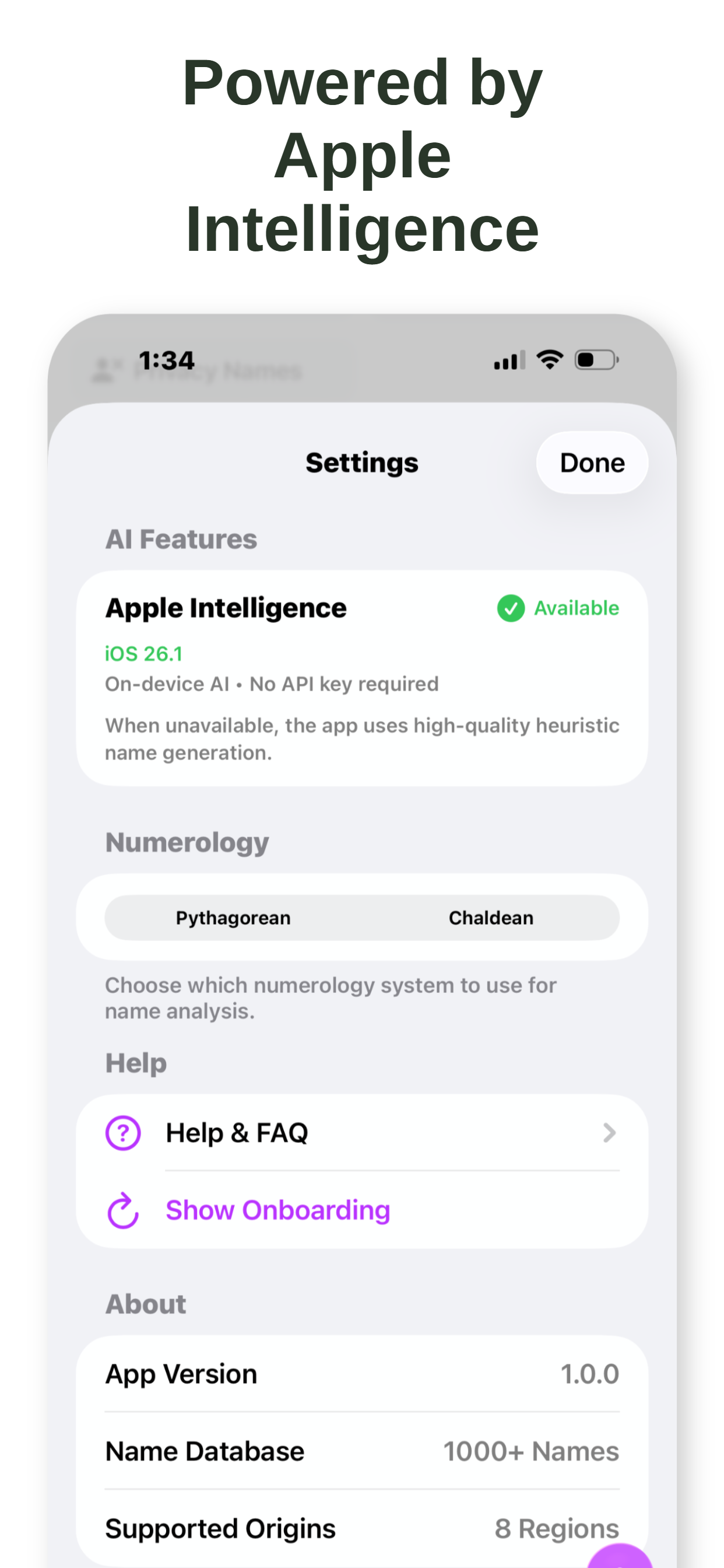Click the purple question mark Help icon
The height and width of the screenshot is (1568, 724).
tap(122, 1133)
